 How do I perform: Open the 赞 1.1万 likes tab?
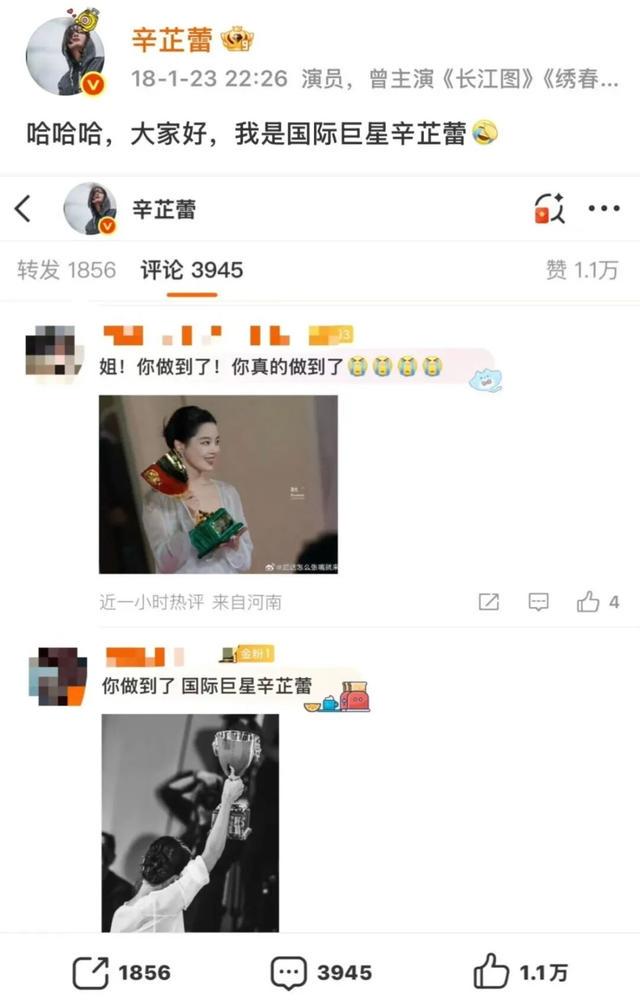581,270
